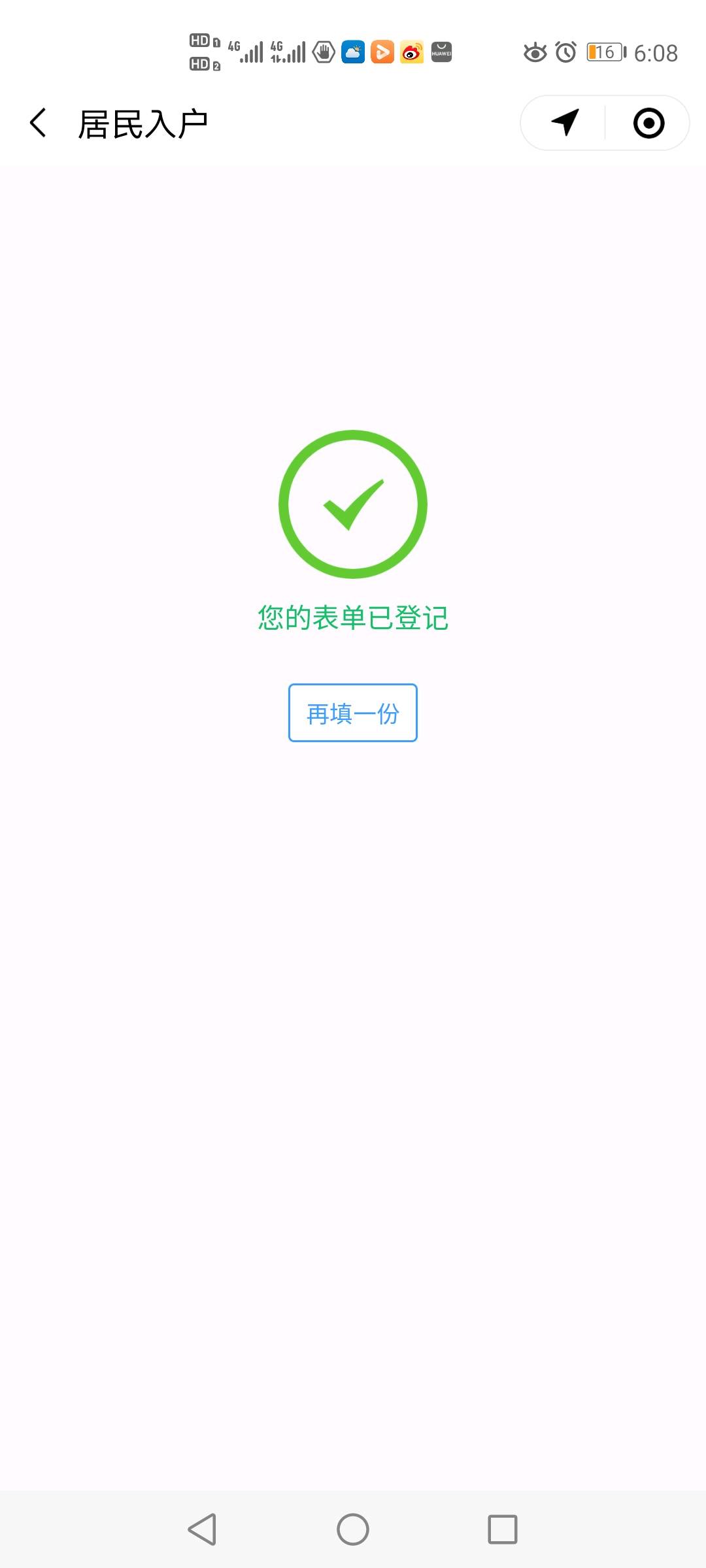
Task: Tap the location arrow icon in the capsule
Action: 565,122
